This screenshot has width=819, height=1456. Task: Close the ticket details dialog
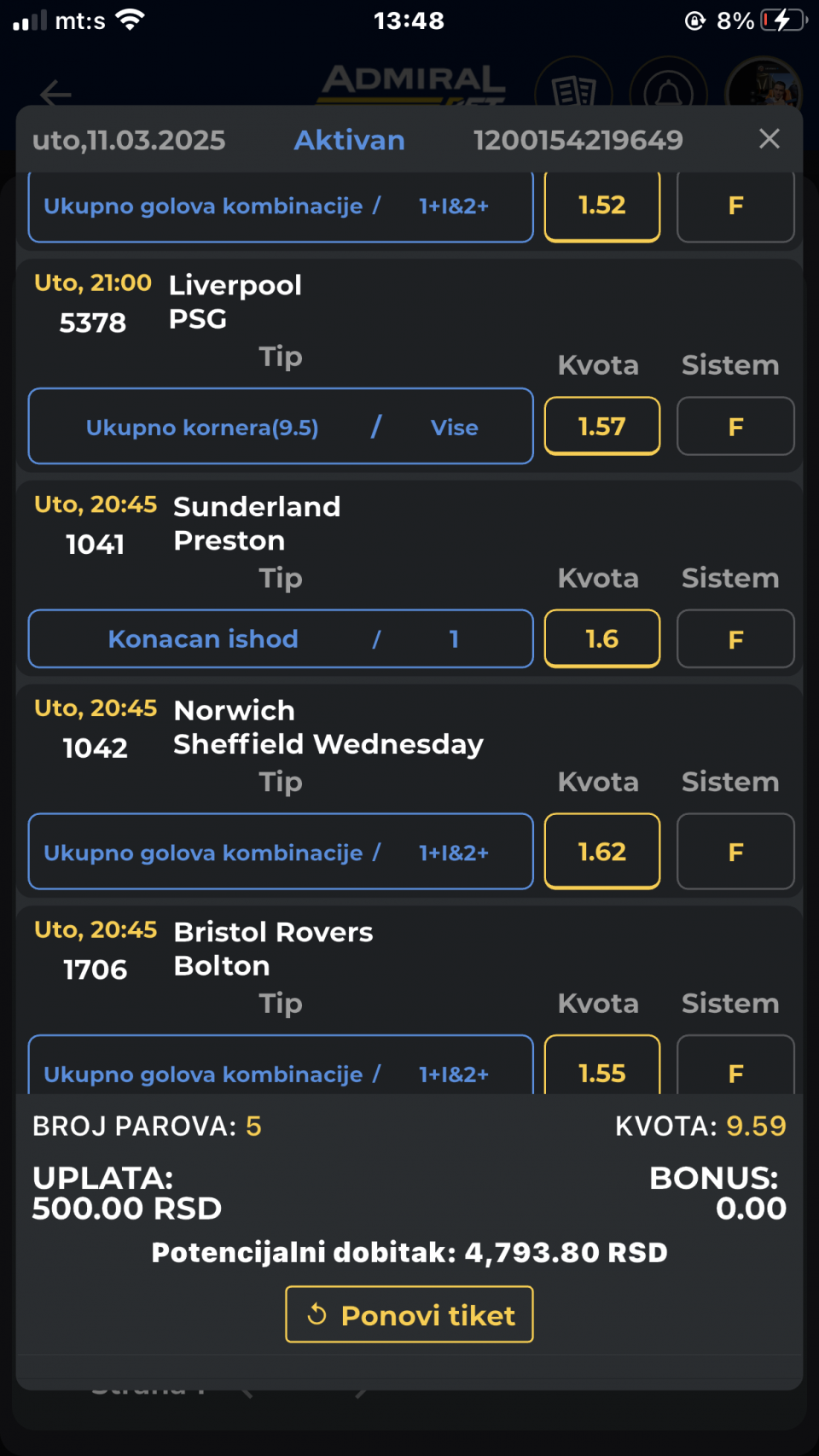[769, 139]
